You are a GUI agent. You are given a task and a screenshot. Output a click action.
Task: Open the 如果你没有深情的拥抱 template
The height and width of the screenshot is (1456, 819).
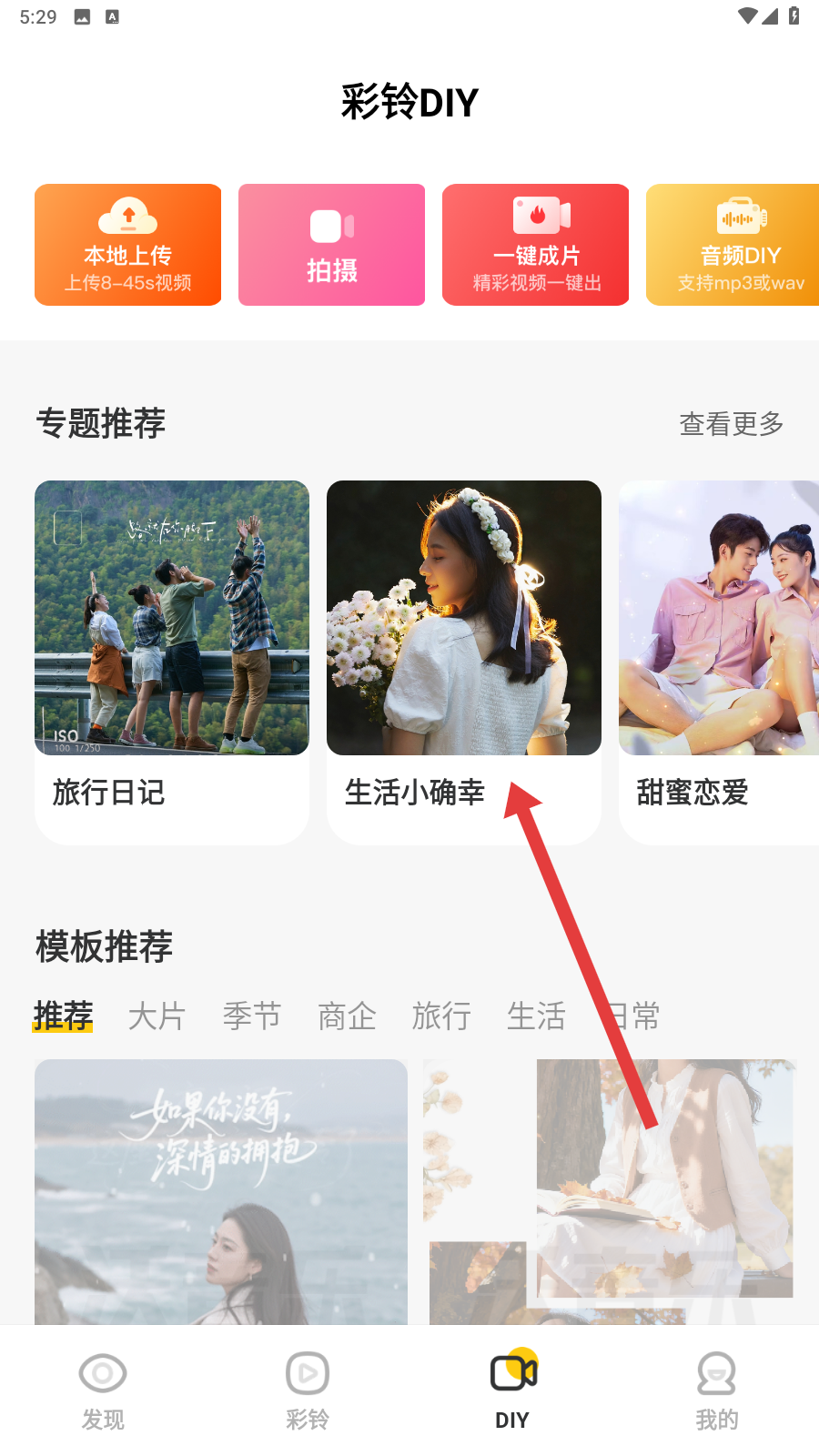point(220,1192)
